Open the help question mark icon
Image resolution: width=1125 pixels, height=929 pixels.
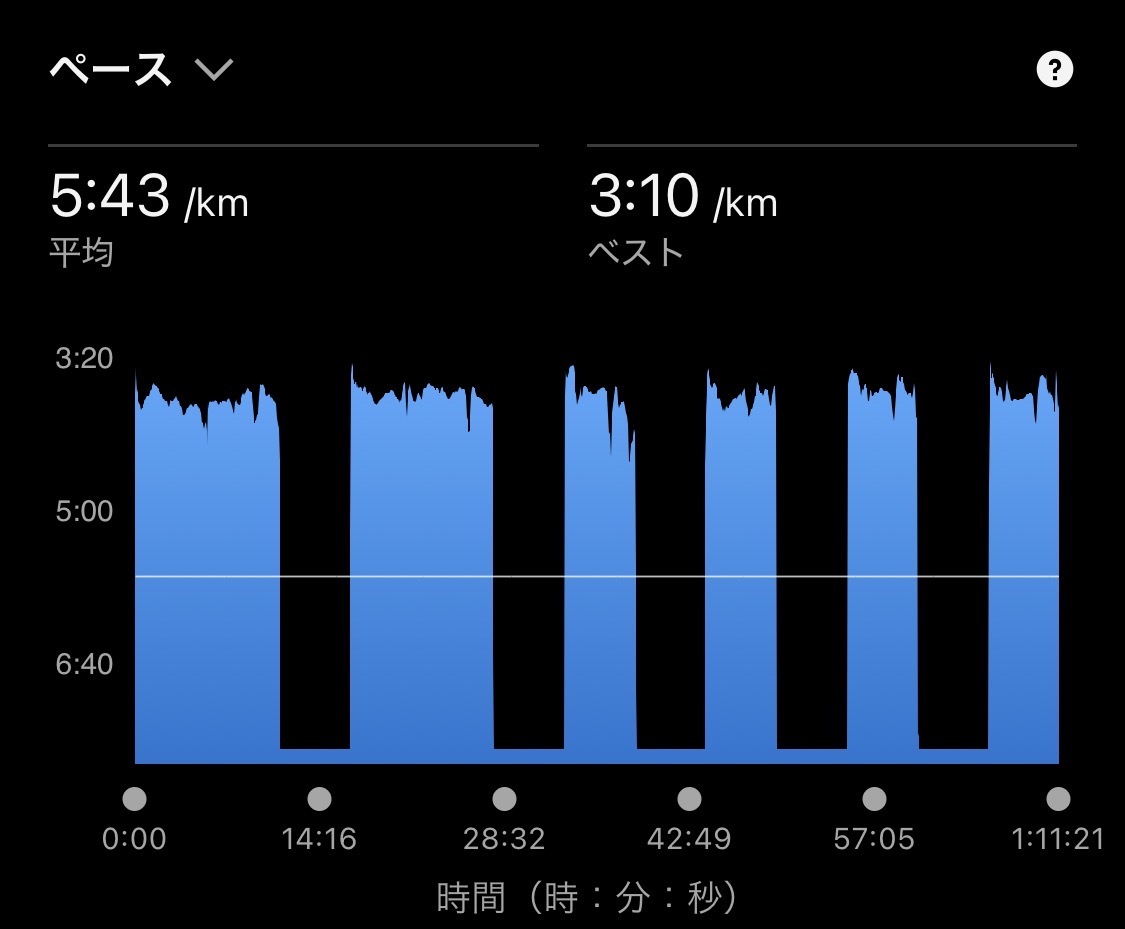point(1055,70)
